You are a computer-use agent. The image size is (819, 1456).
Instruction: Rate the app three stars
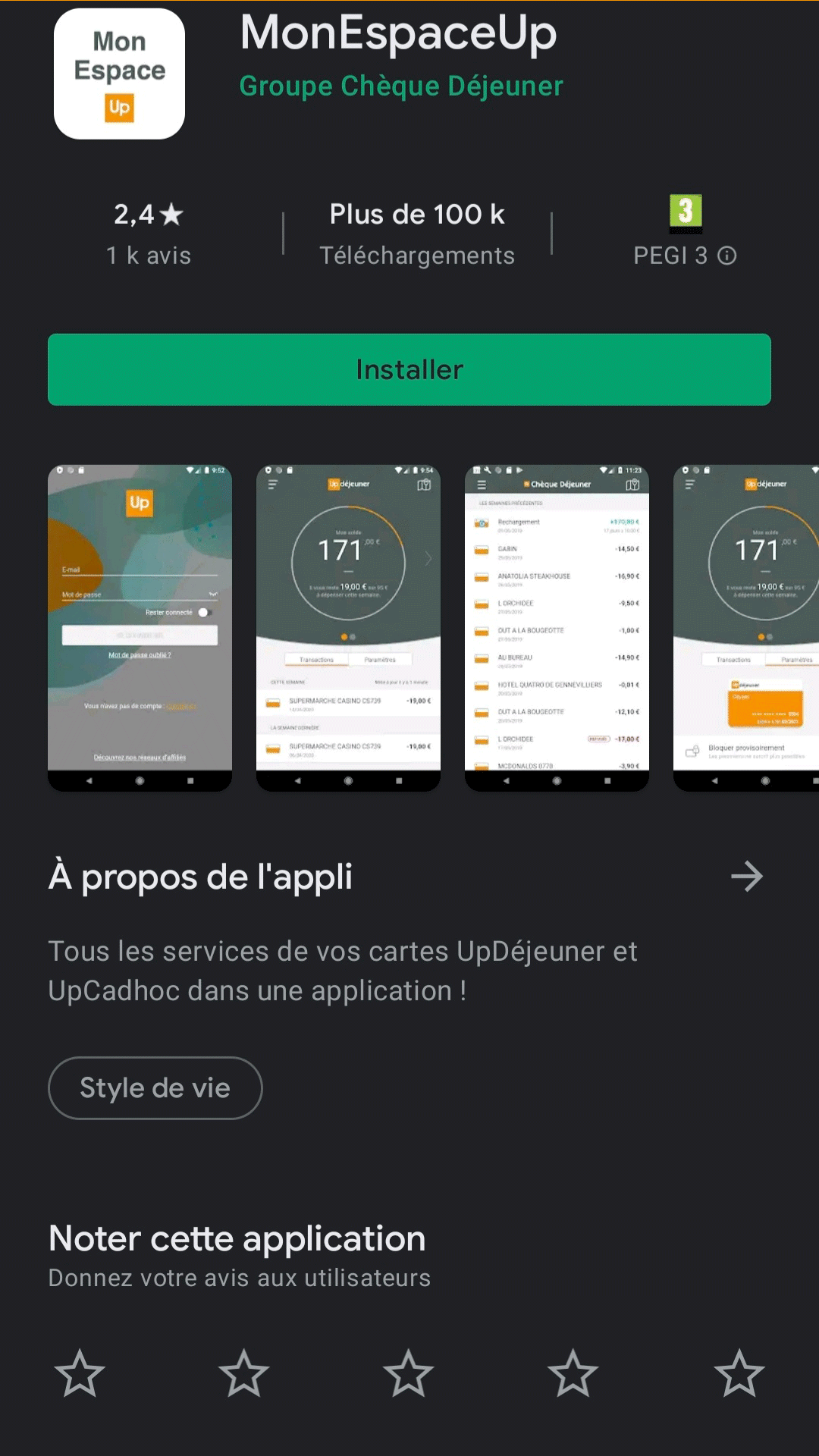click(x=409, y=1373)
